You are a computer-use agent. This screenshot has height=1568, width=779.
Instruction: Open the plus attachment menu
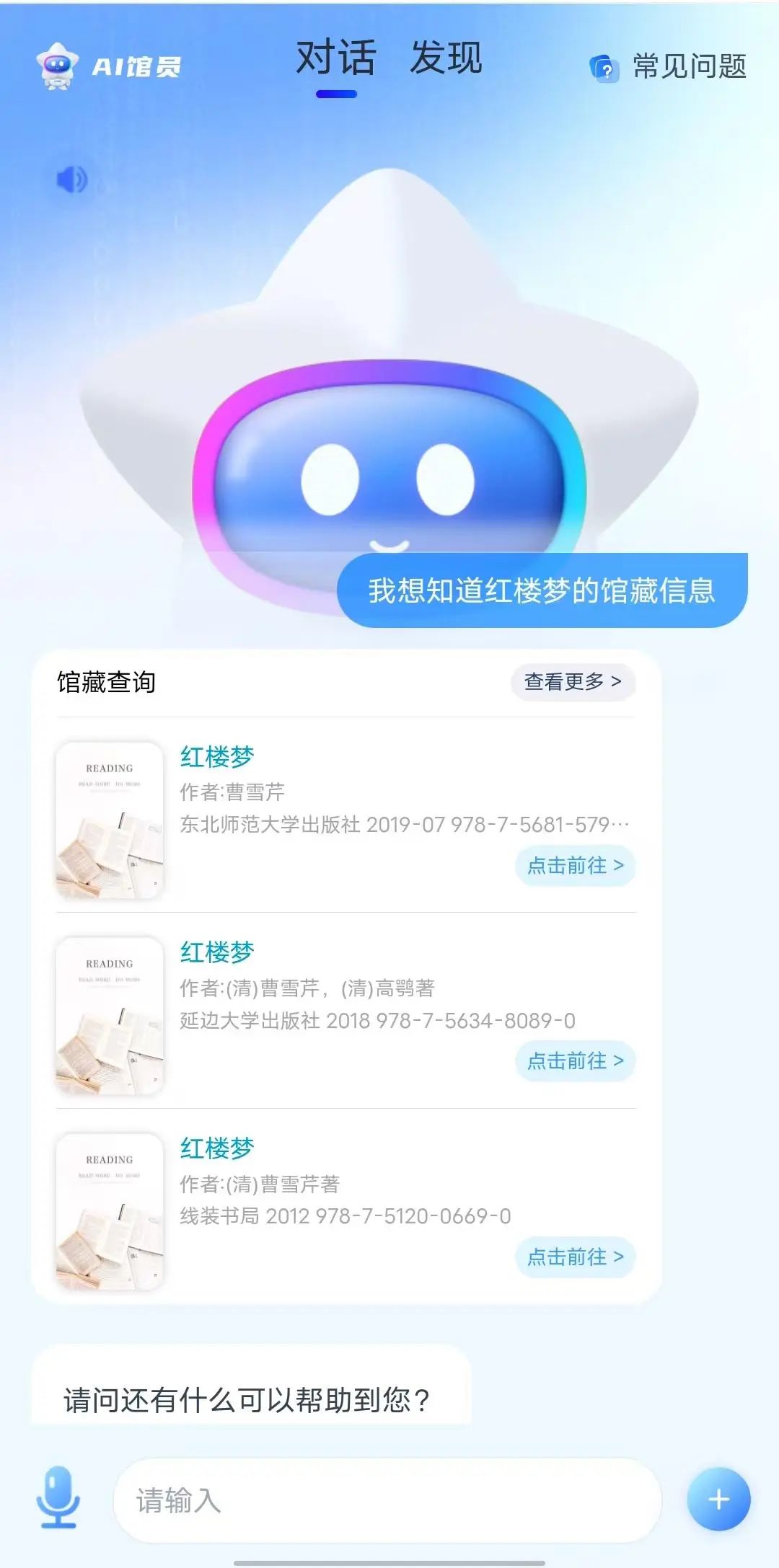718,1500
